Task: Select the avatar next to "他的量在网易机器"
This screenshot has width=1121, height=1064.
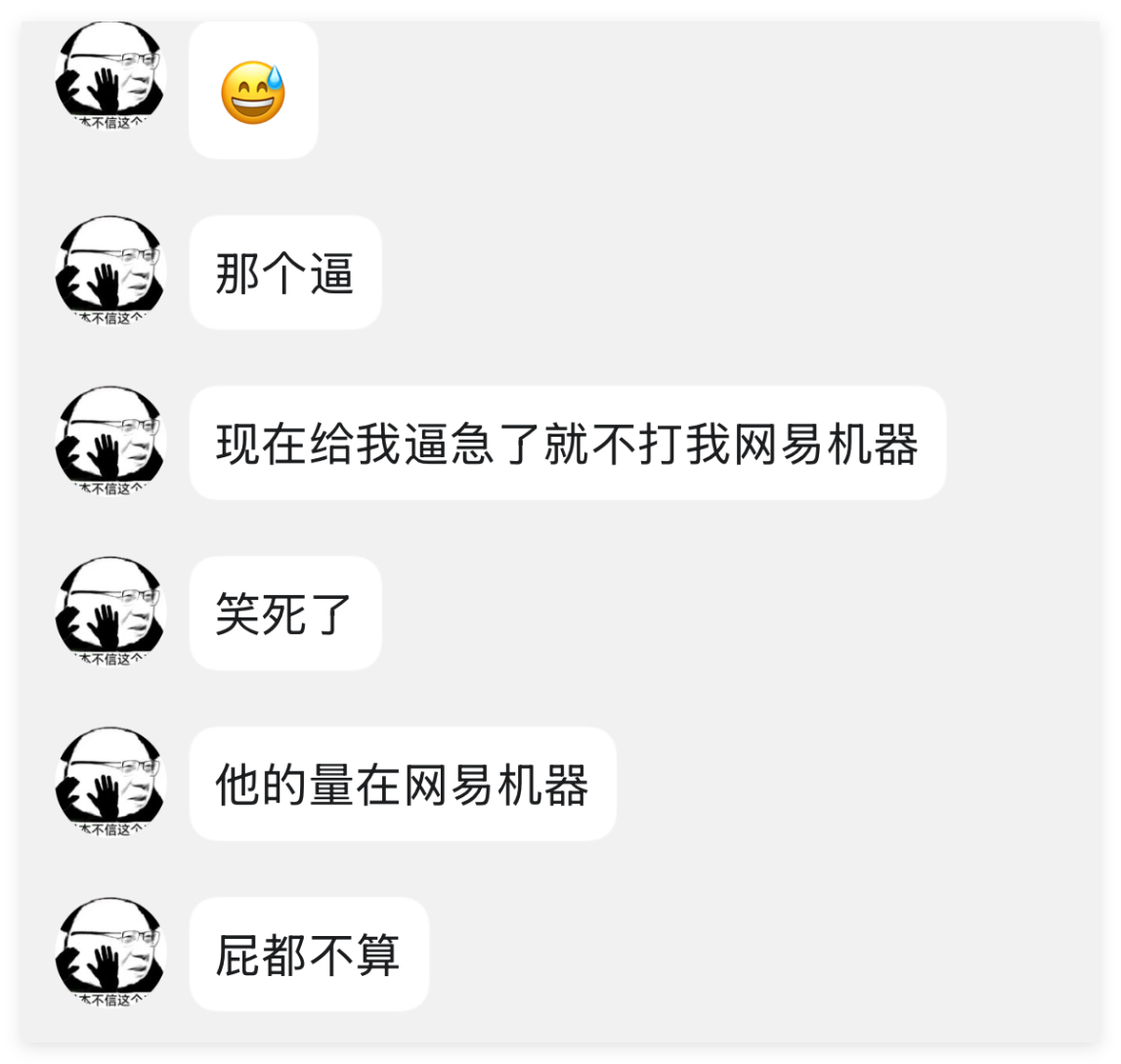Action: [x=109, y=783]
